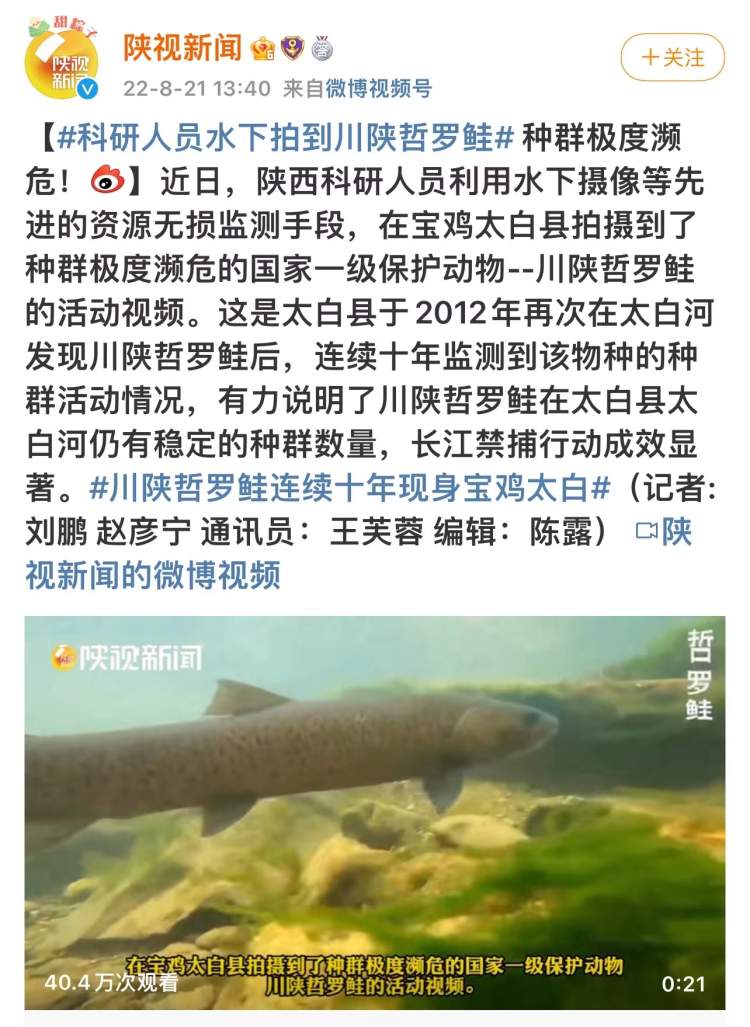Screen dimensions: 750x1027
Task: Follow 陕视新闻 with the 关注 button
Action: coord(672,58)
